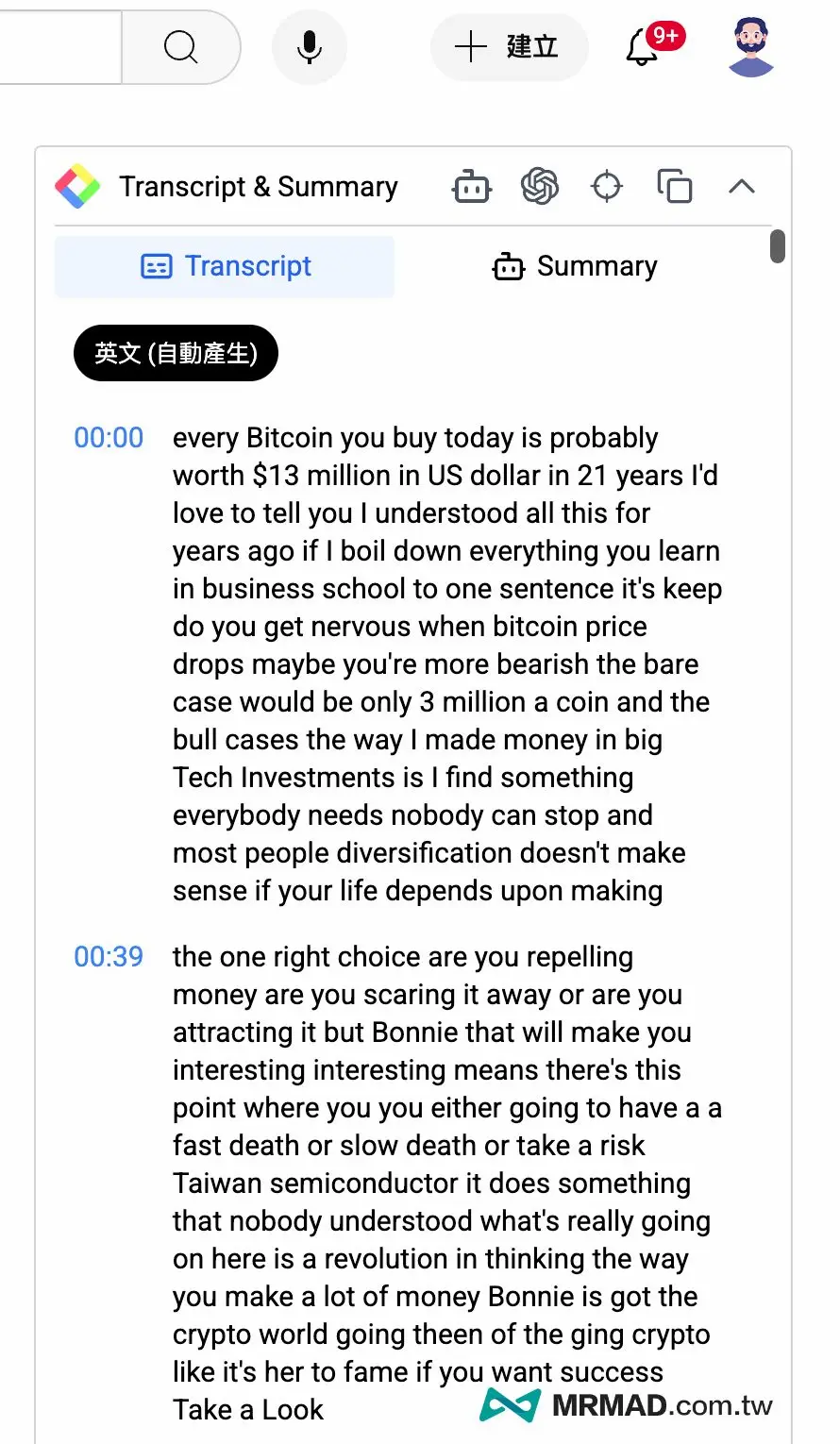Tap the AI summary robot icon
840x1444 pixels.
[472, 187]
